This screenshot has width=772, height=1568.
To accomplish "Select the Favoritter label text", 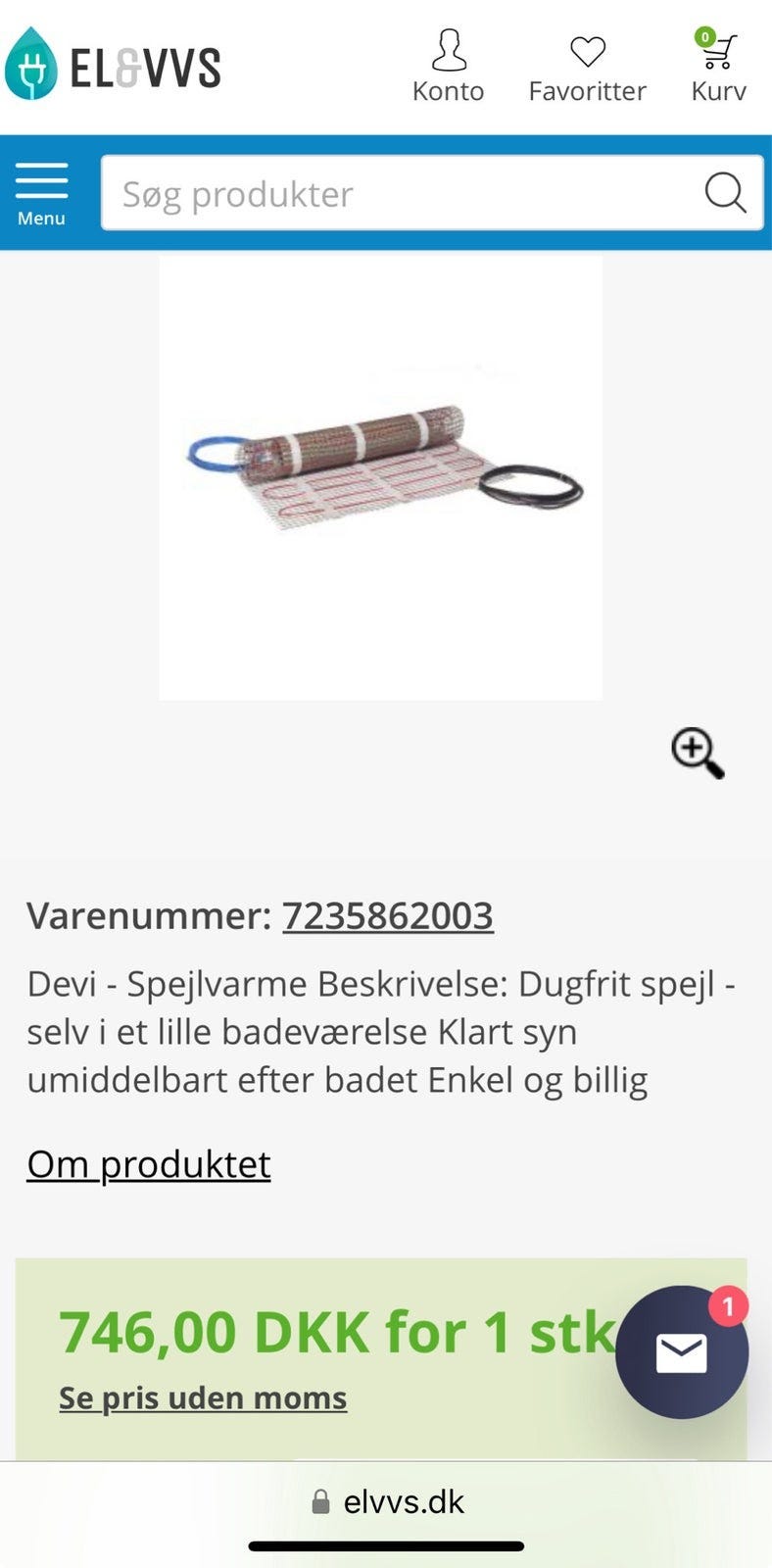I will 587,91.
